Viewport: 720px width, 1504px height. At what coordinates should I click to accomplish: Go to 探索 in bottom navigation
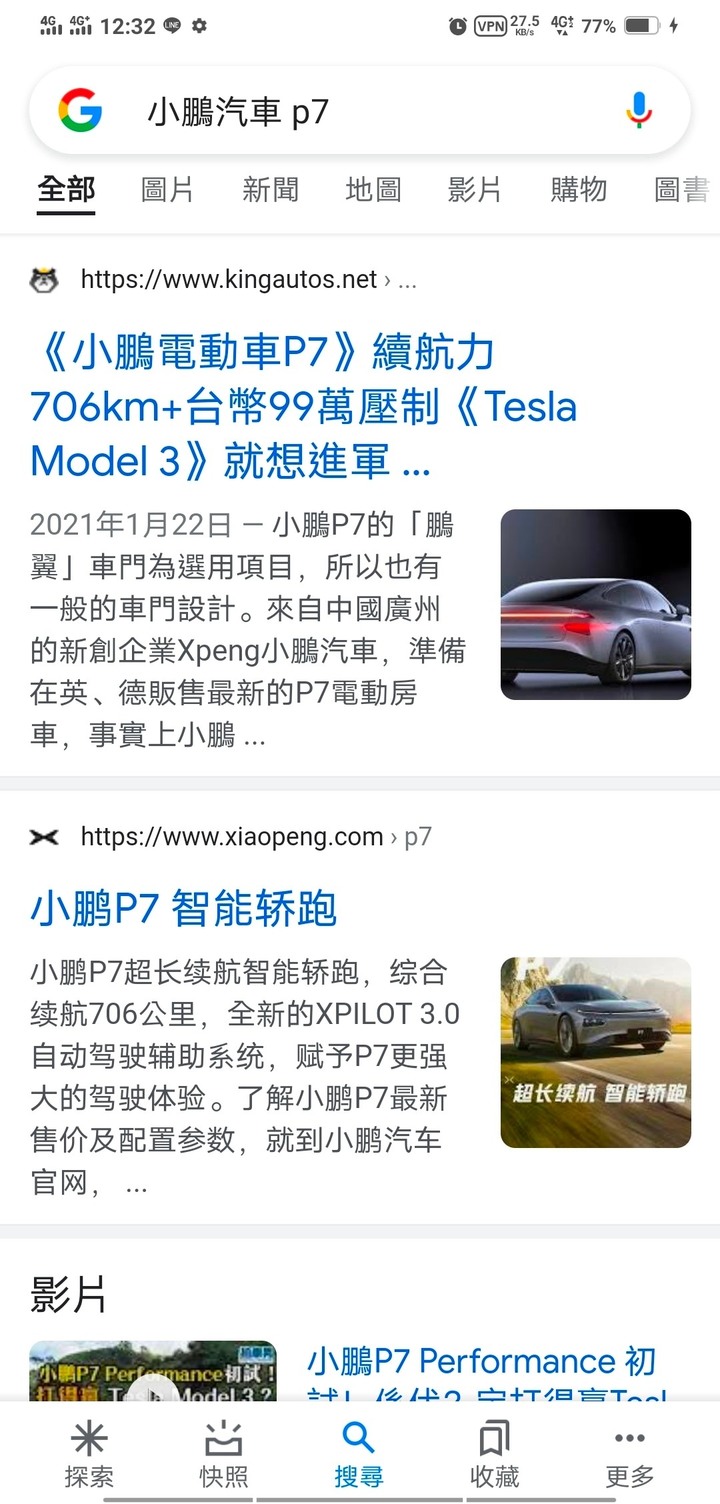[x=89, y=1455]
